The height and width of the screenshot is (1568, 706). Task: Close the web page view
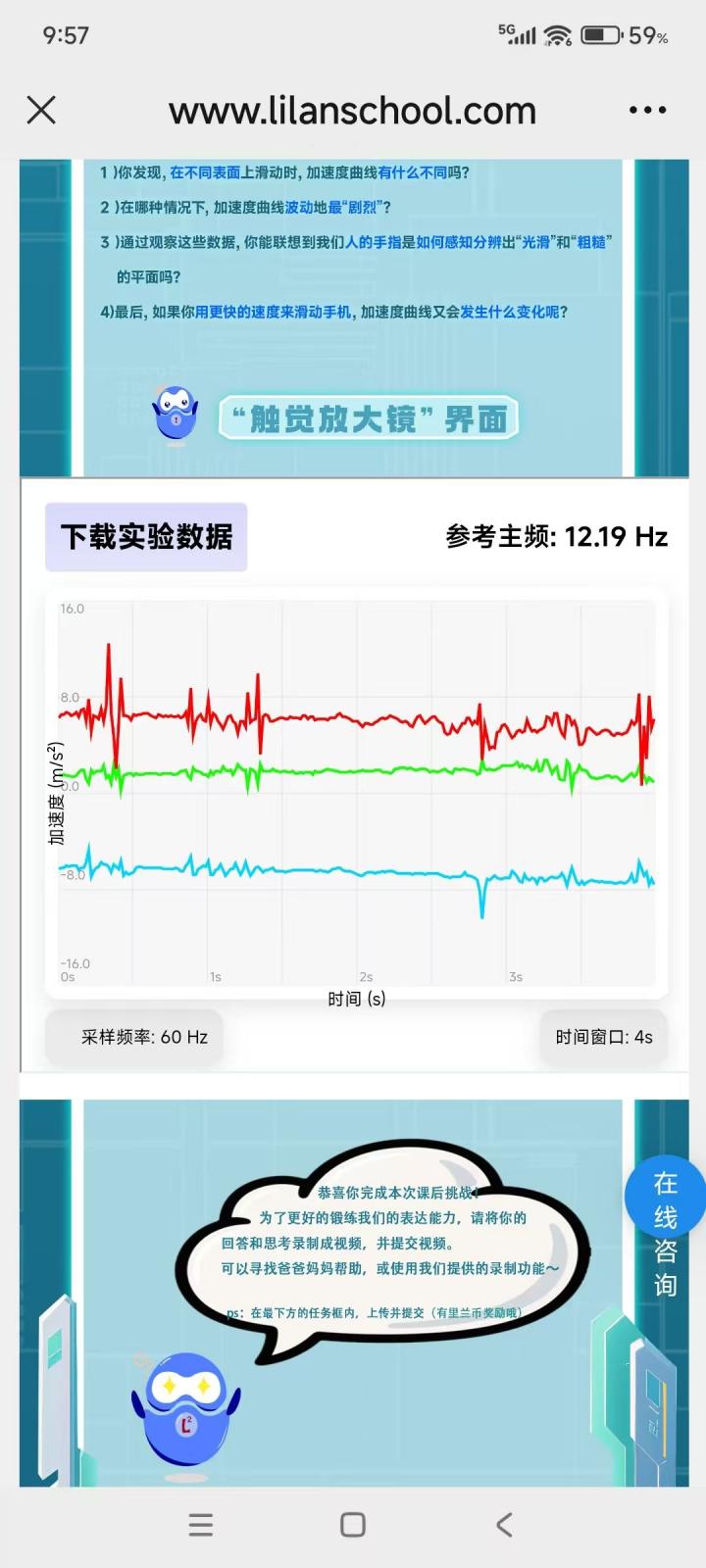(x=41, y=110)
